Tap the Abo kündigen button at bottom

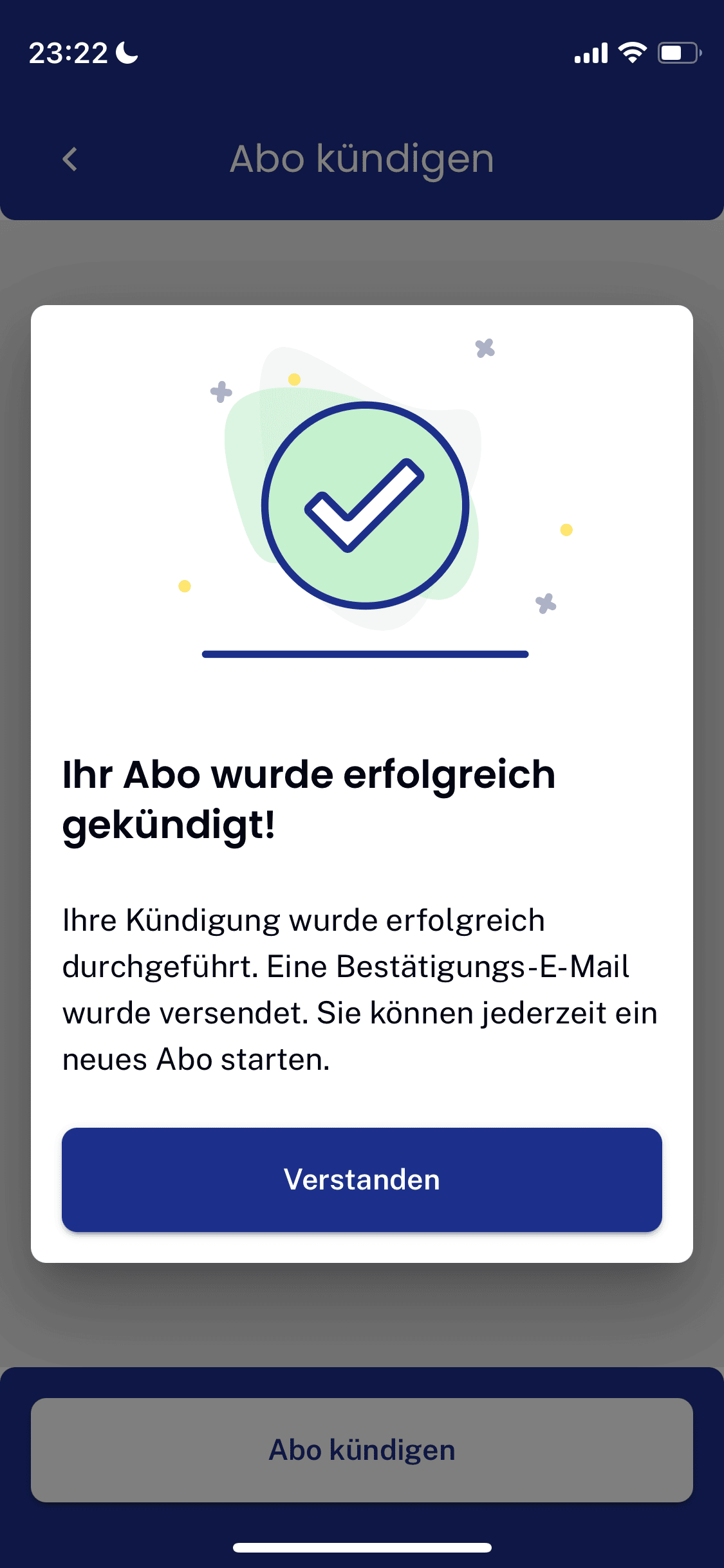[362, 1450]
